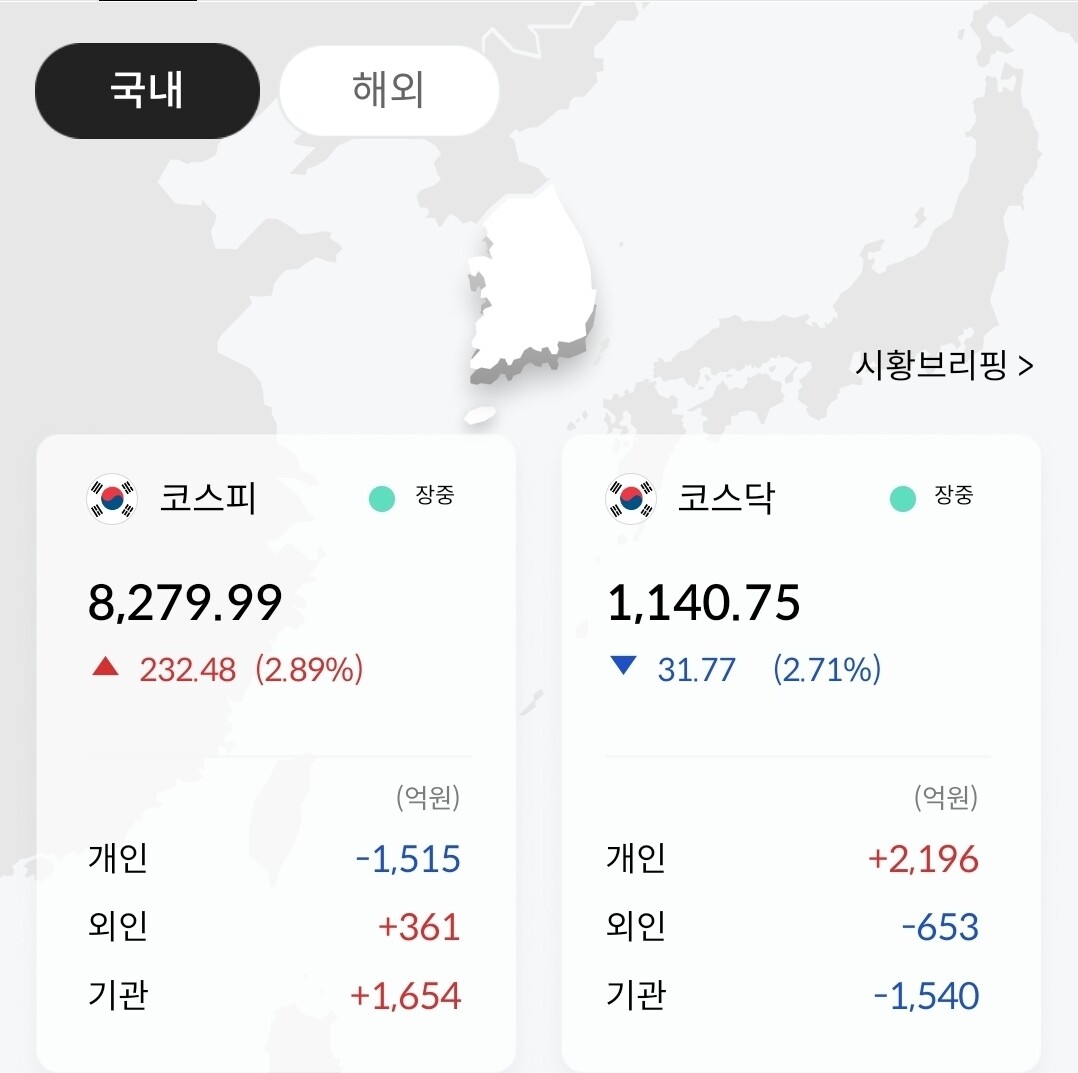
Task: Switch to the 해외 tab
Action: [388, 90]
